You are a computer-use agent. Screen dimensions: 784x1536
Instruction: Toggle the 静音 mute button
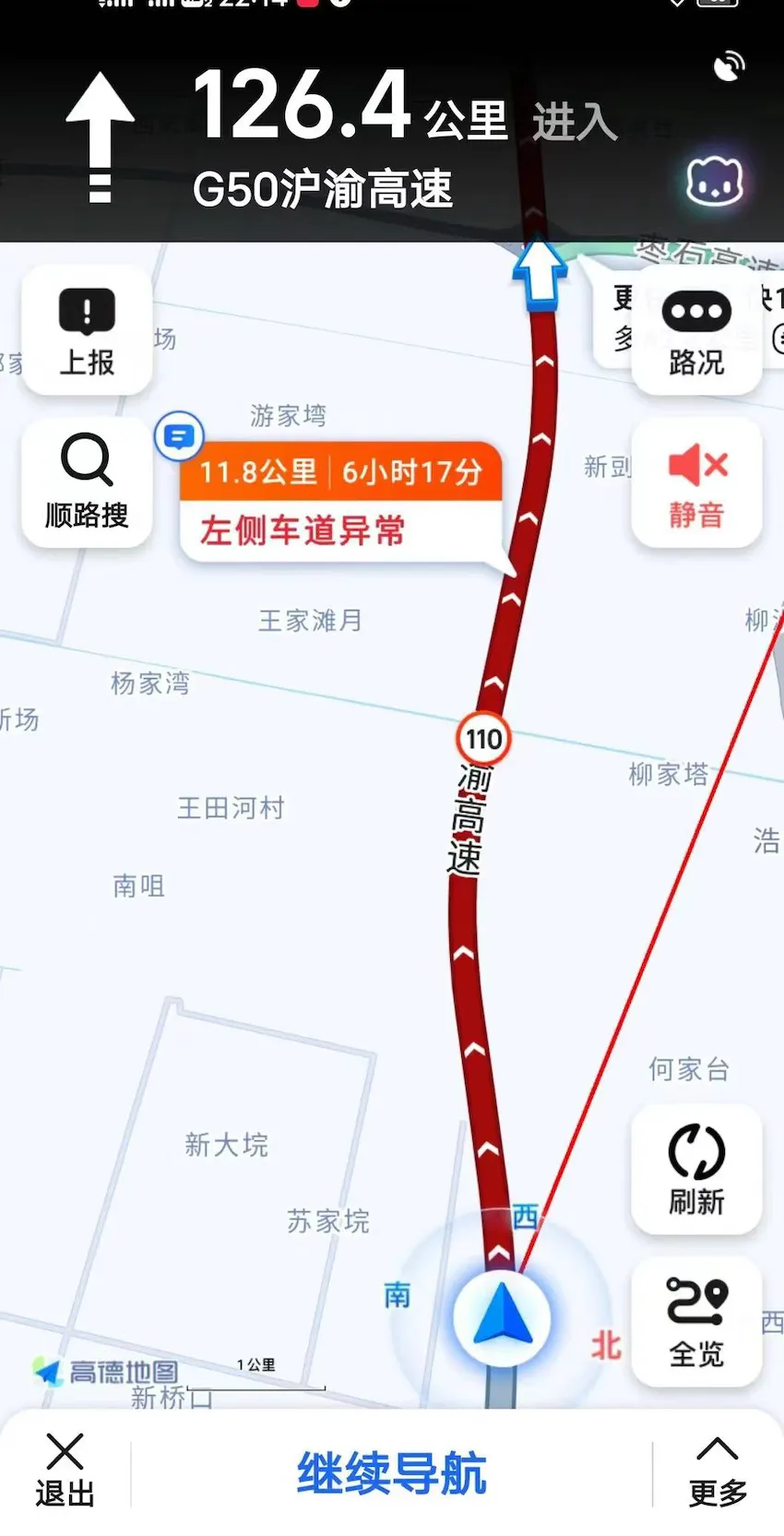tap(696, 482)
